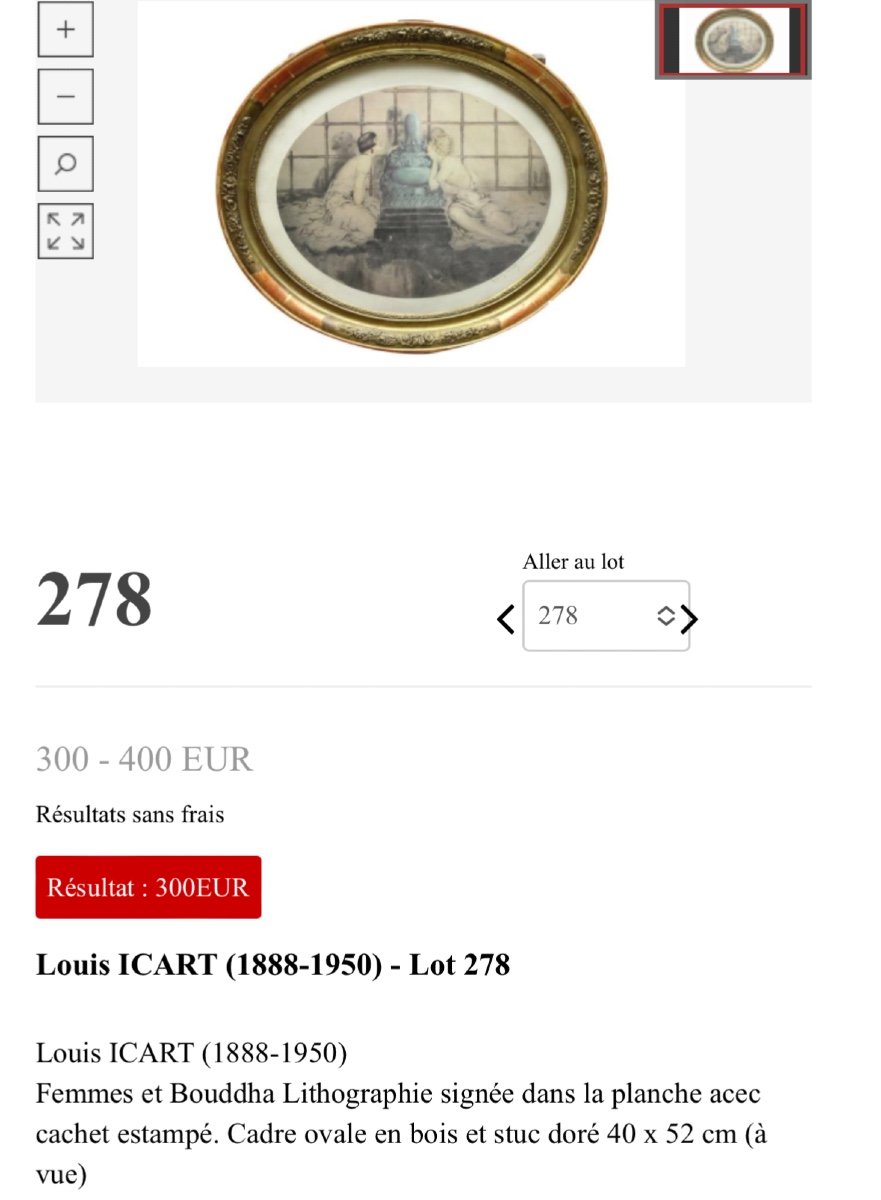Zoom out of the lot image

tap(65, 97)
